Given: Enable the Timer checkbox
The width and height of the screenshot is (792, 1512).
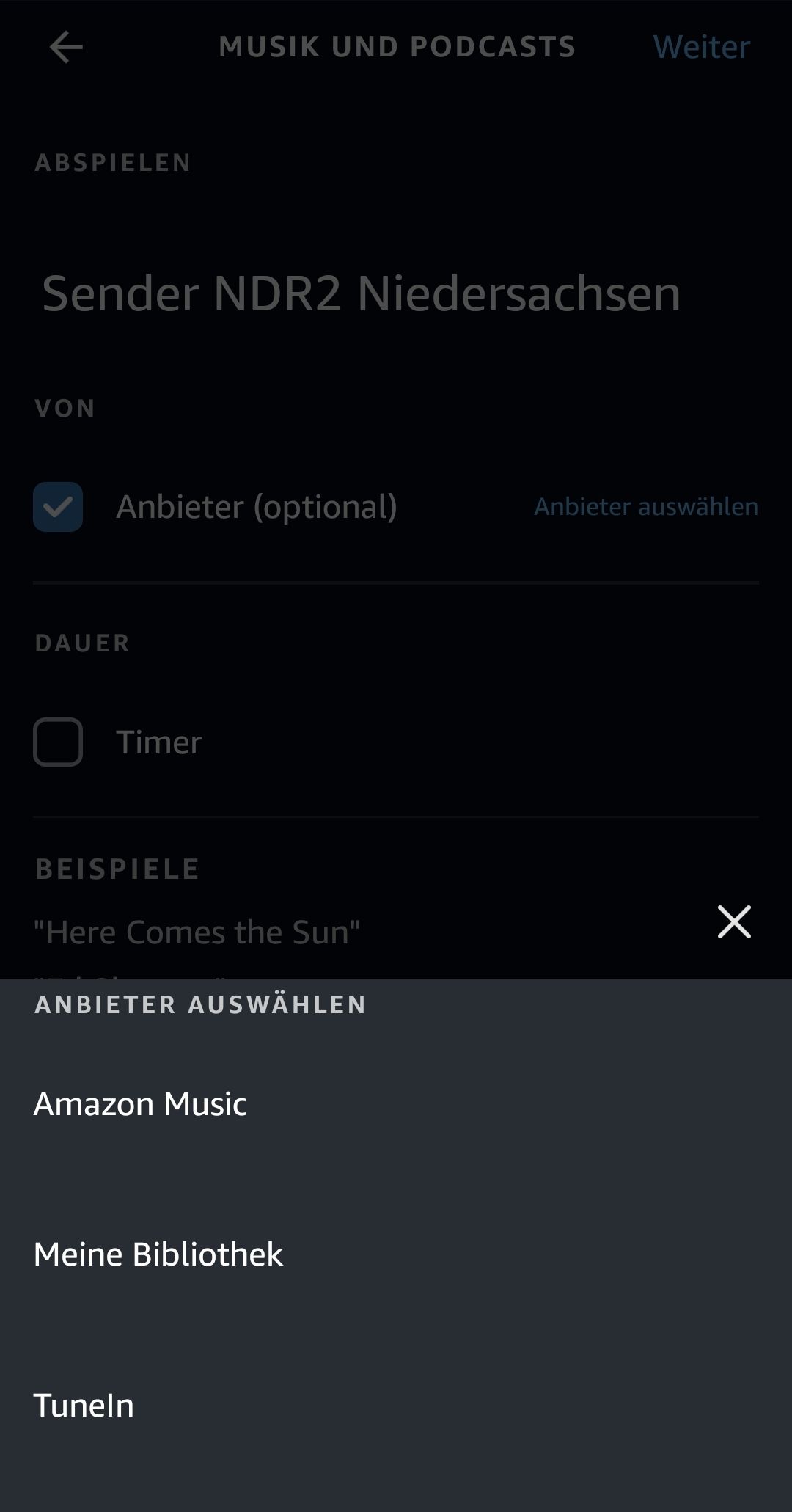Looking at the screenshot, I should [x=58, y=742].
